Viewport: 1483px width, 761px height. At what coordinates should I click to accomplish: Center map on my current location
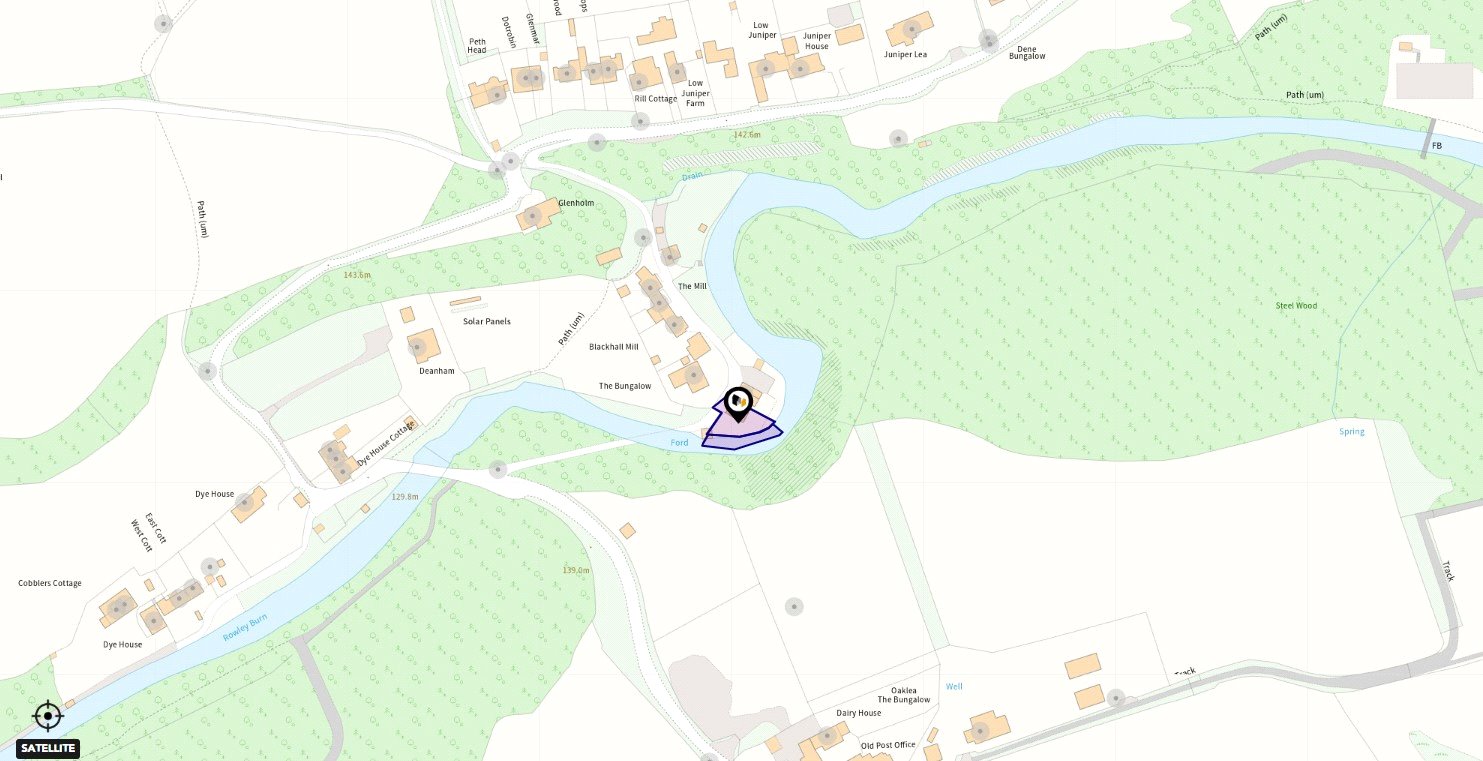coord(48,716)
